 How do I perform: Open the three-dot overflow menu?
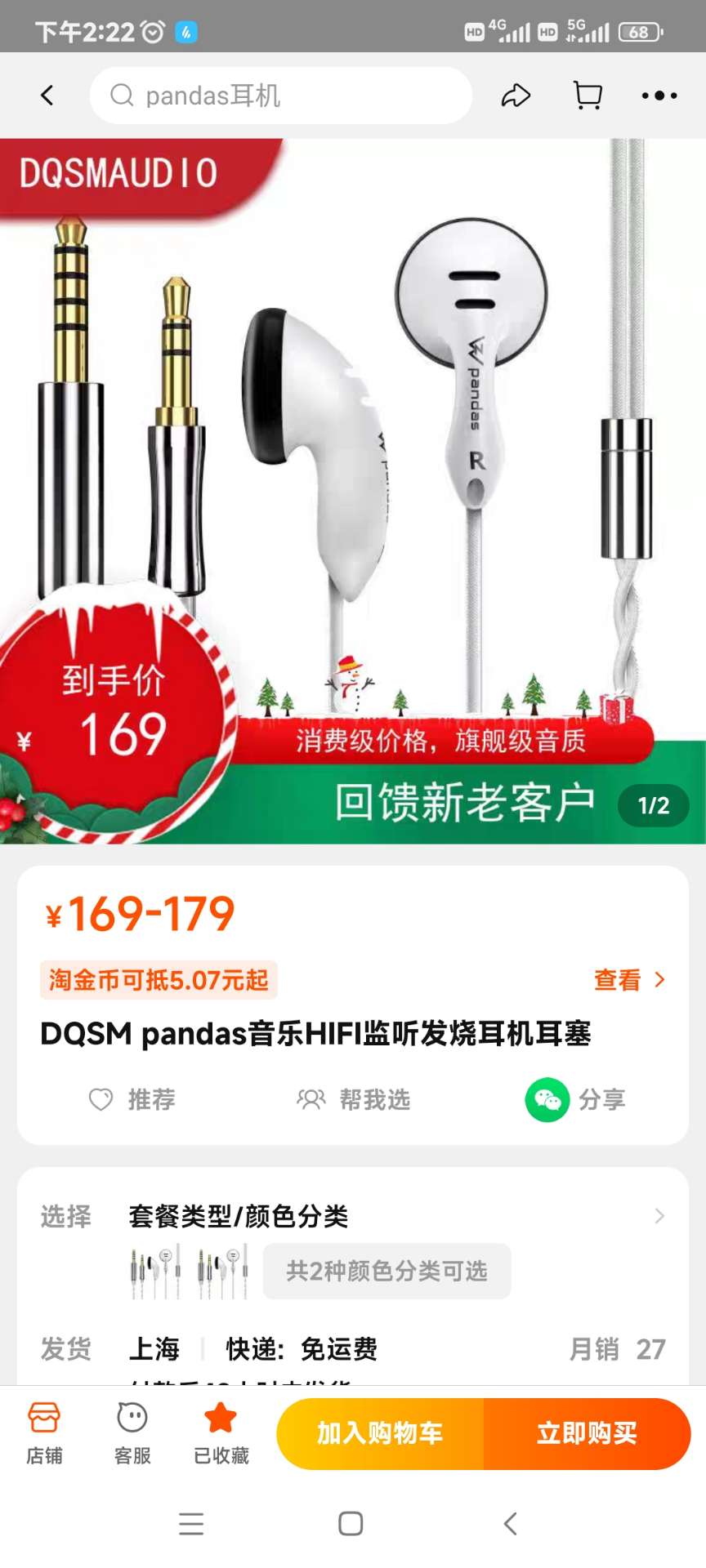coord(659,96)
